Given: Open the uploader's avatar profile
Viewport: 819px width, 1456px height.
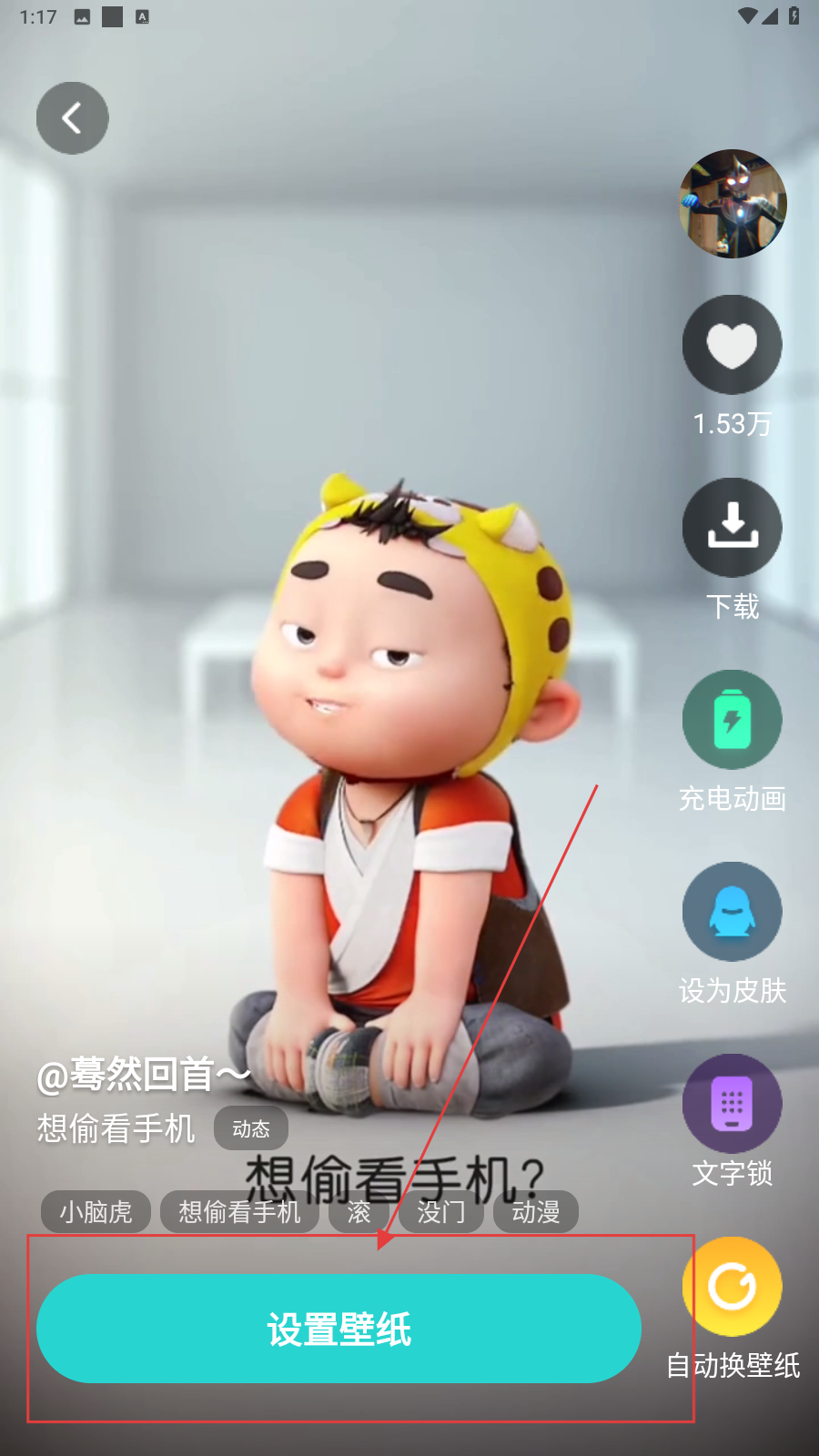Looking at the screenshot, I should (x=733, y=204).
